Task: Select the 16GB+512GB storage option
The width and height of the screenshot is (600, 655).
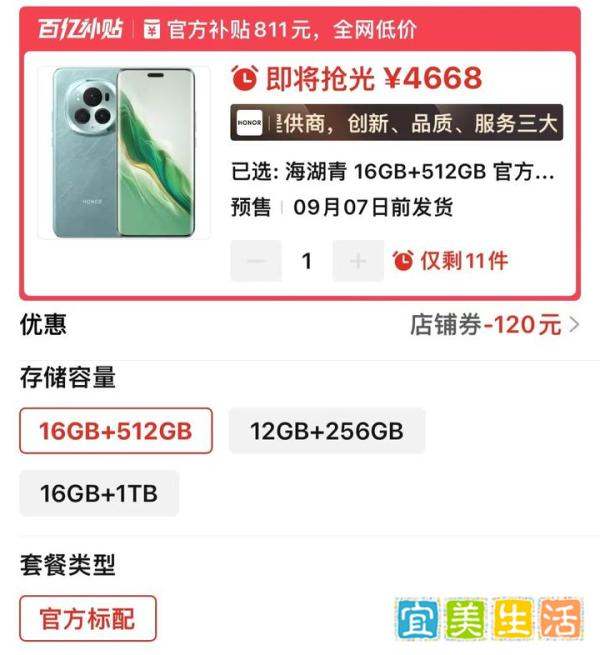Action: pyautogui.click(x=116, y=431)
